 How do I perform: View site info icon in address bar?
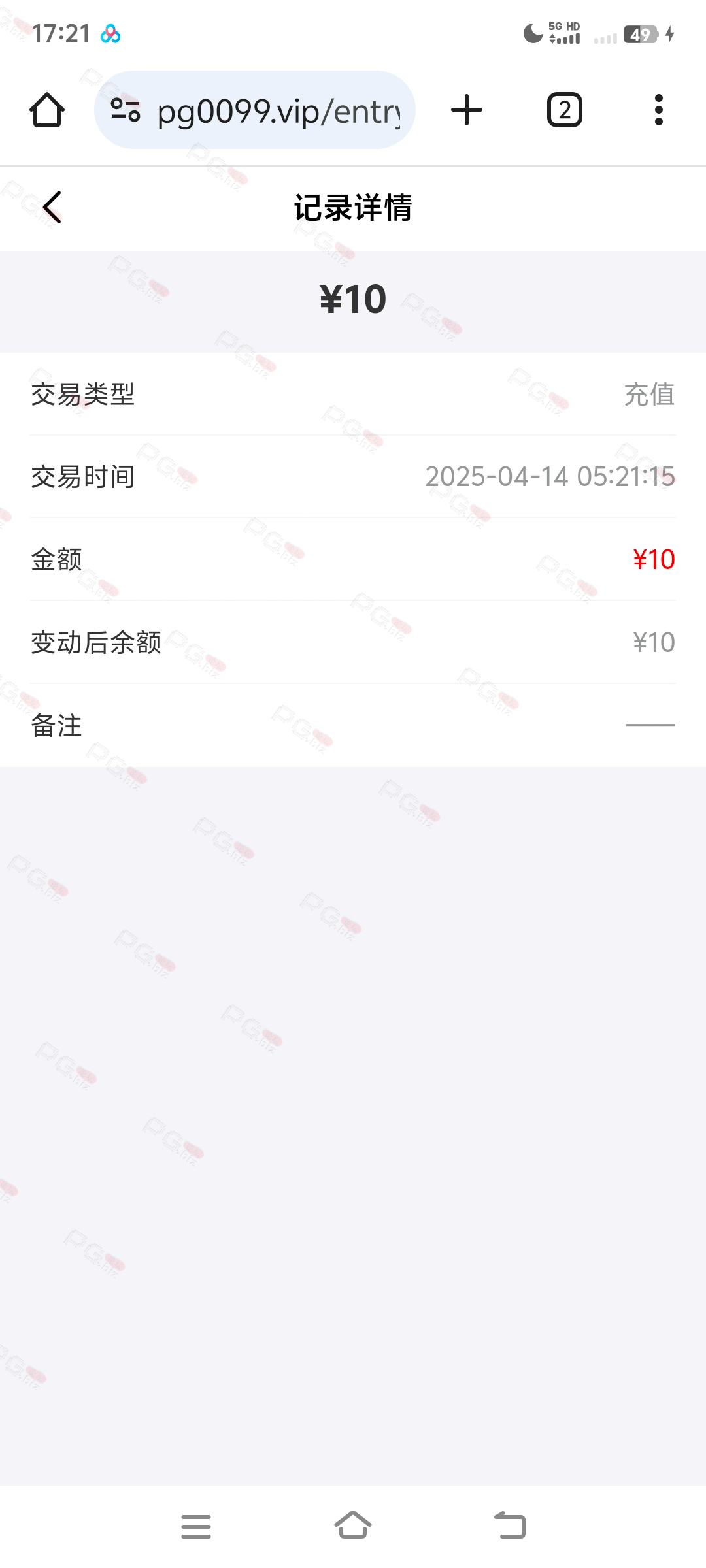coord(126,110)
